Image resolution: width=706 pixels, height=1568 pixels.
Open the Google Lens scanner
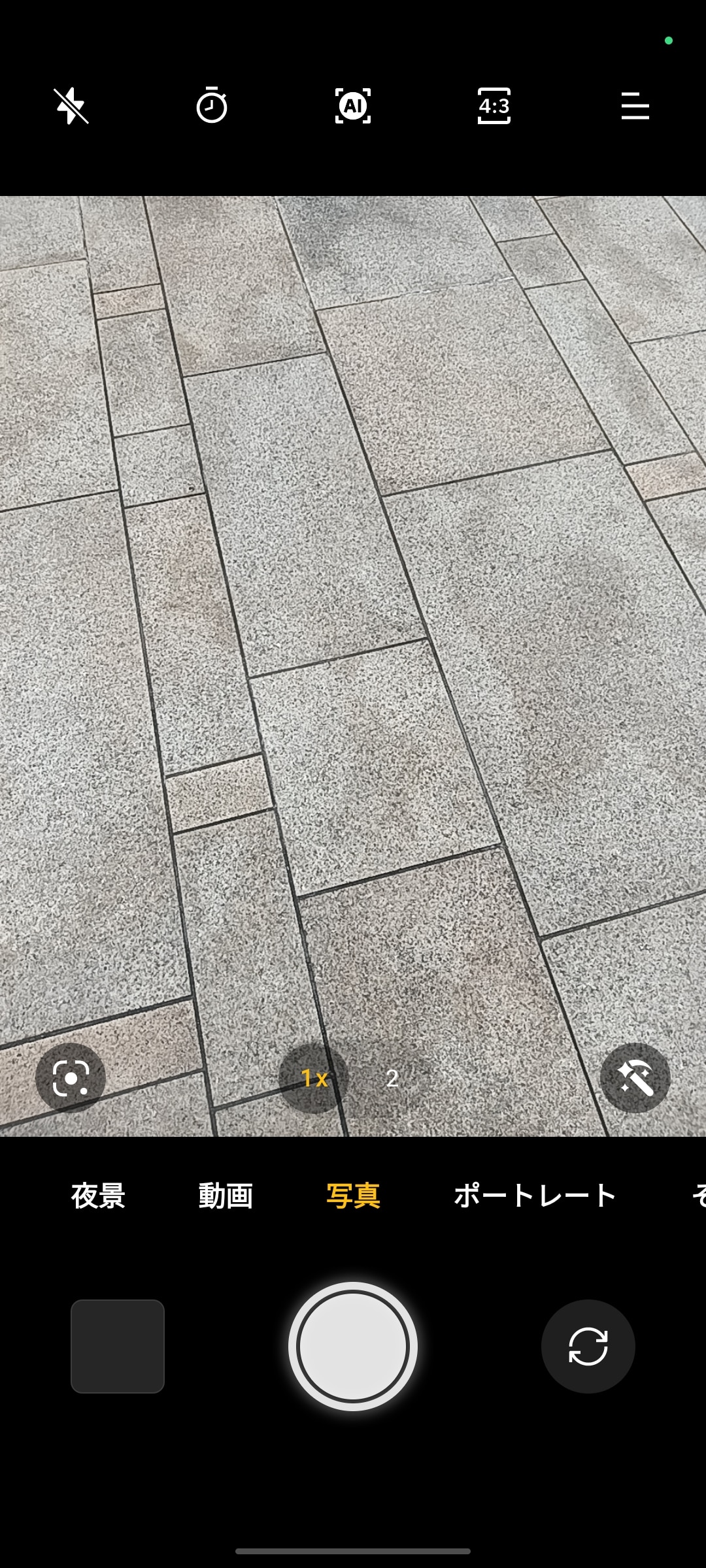coord(71,1078)
